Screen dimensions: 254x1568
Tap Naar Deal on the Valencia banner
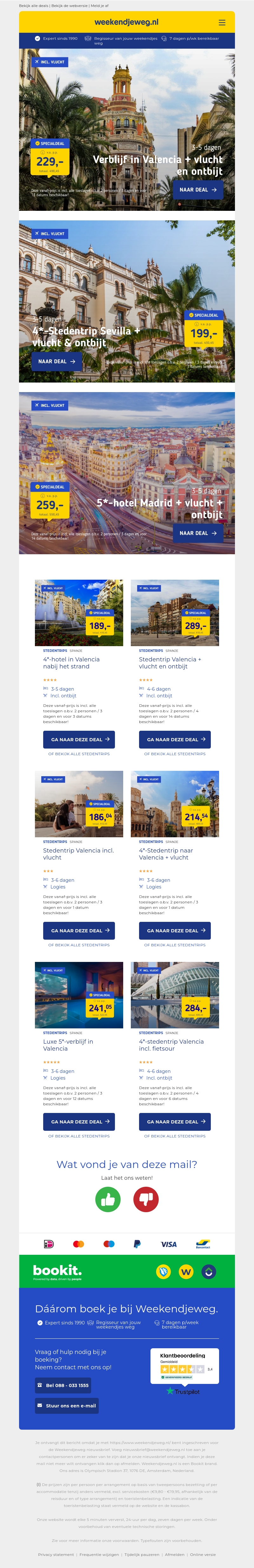tap(198, 189)
